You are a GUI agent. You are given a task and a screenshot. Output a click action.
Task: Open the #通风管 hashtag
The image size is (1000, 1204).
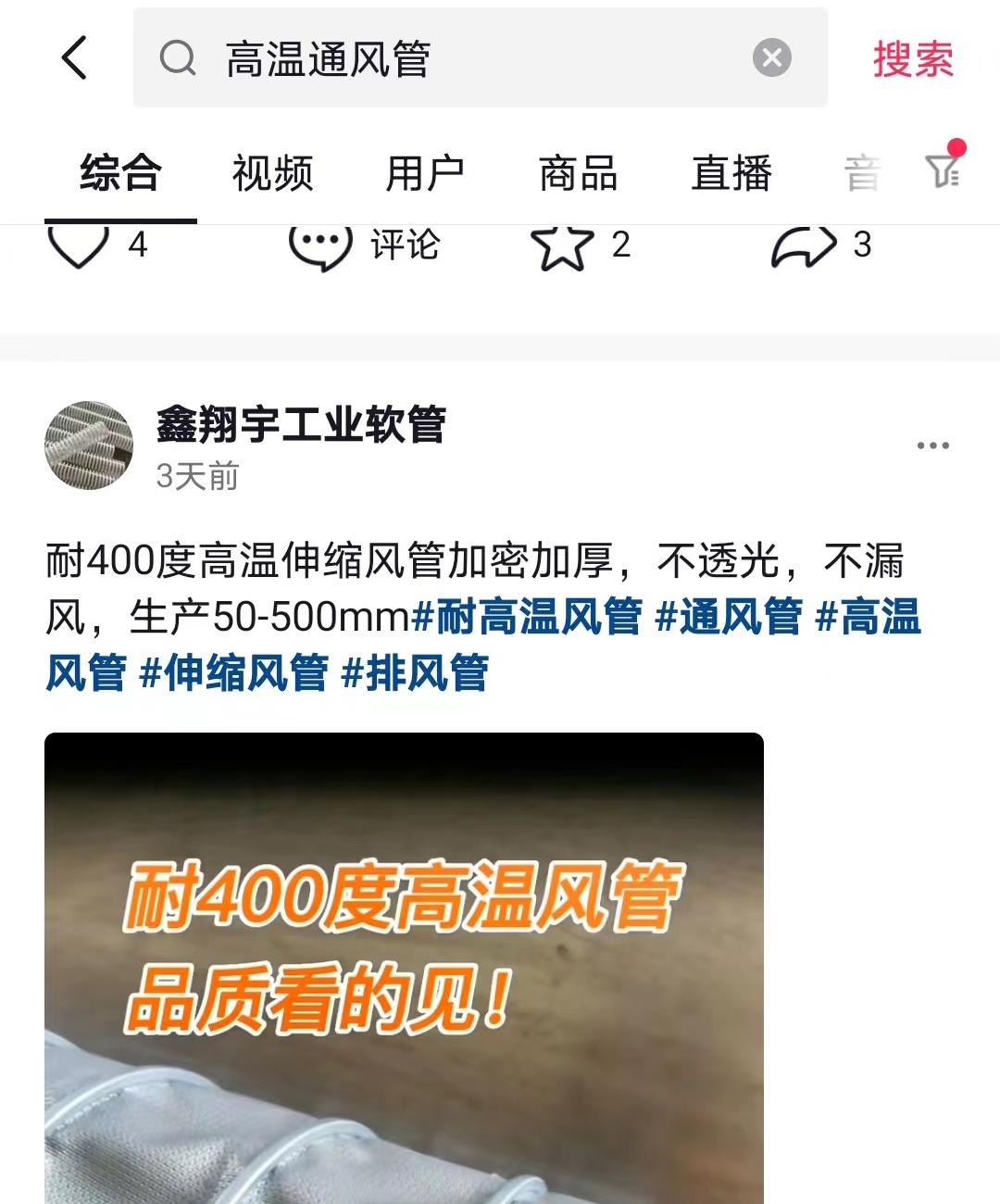tap(728, 617)
